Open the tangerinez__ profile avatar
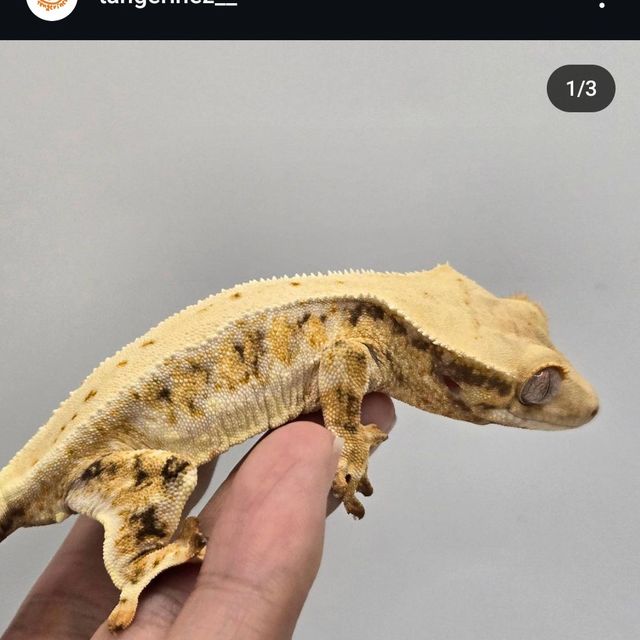 [x=51, y=4]
